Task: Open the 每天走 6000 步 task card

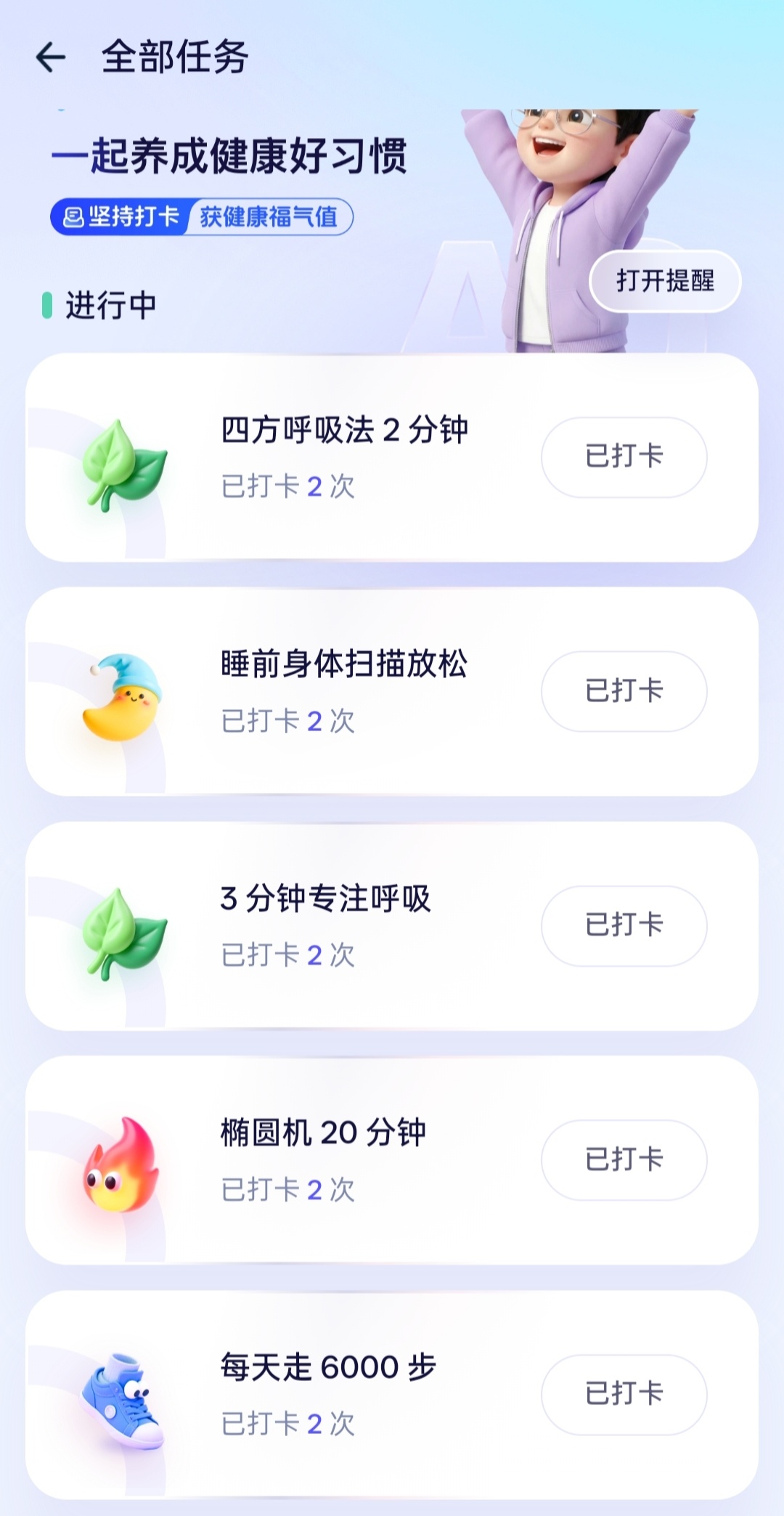Action: [328, 1394]
